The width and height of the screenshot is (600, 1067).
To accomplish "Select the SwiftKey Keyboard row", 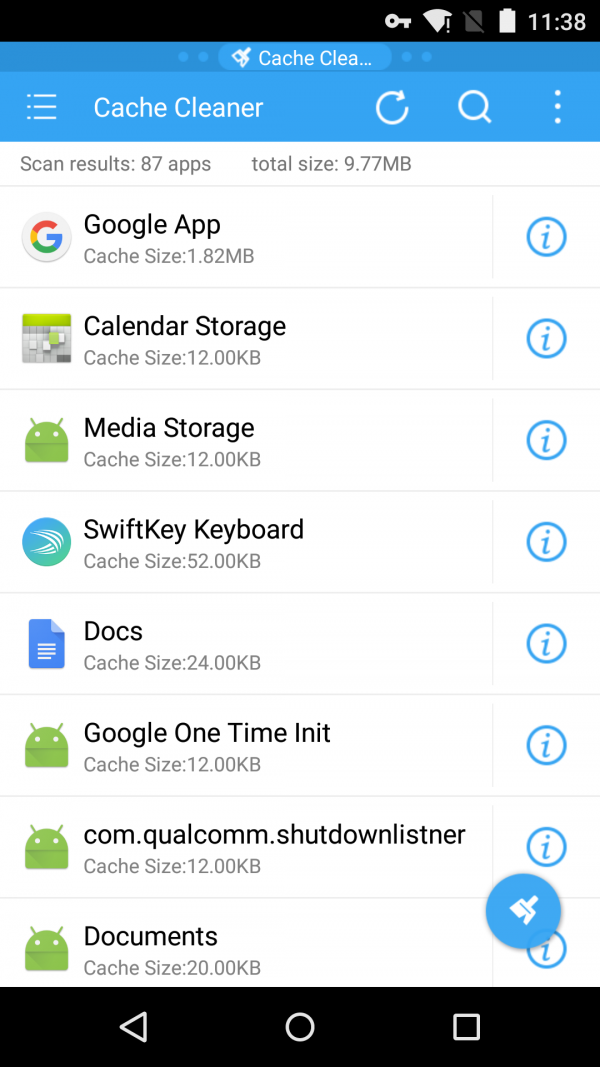I will tap(250, 543).
